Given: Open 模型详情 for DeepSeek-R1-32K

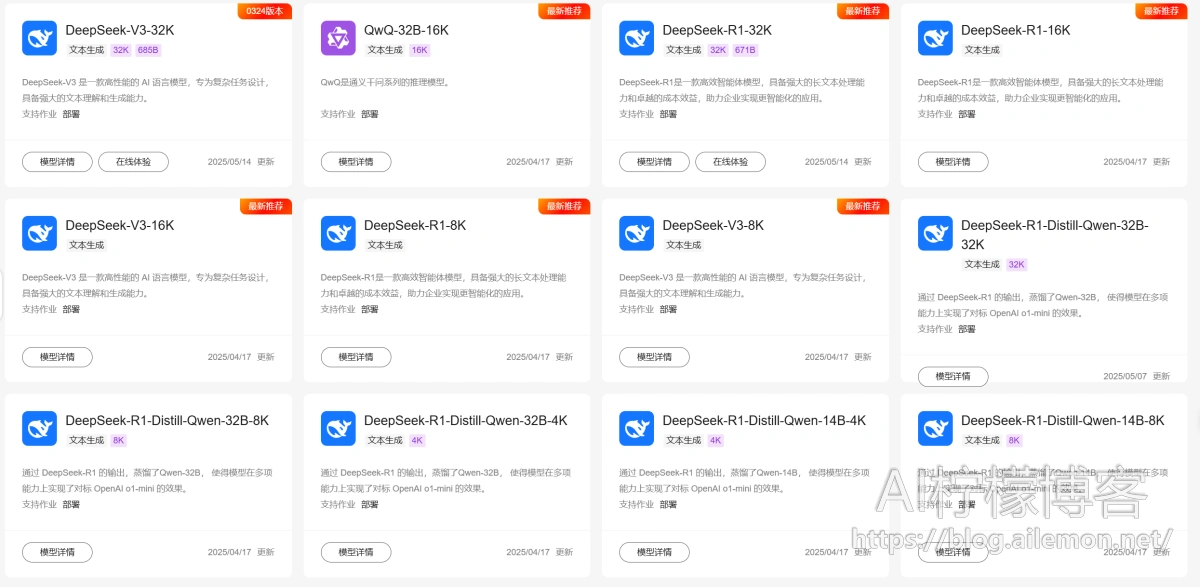Looking at the screenshot, I should pos(654,161).
